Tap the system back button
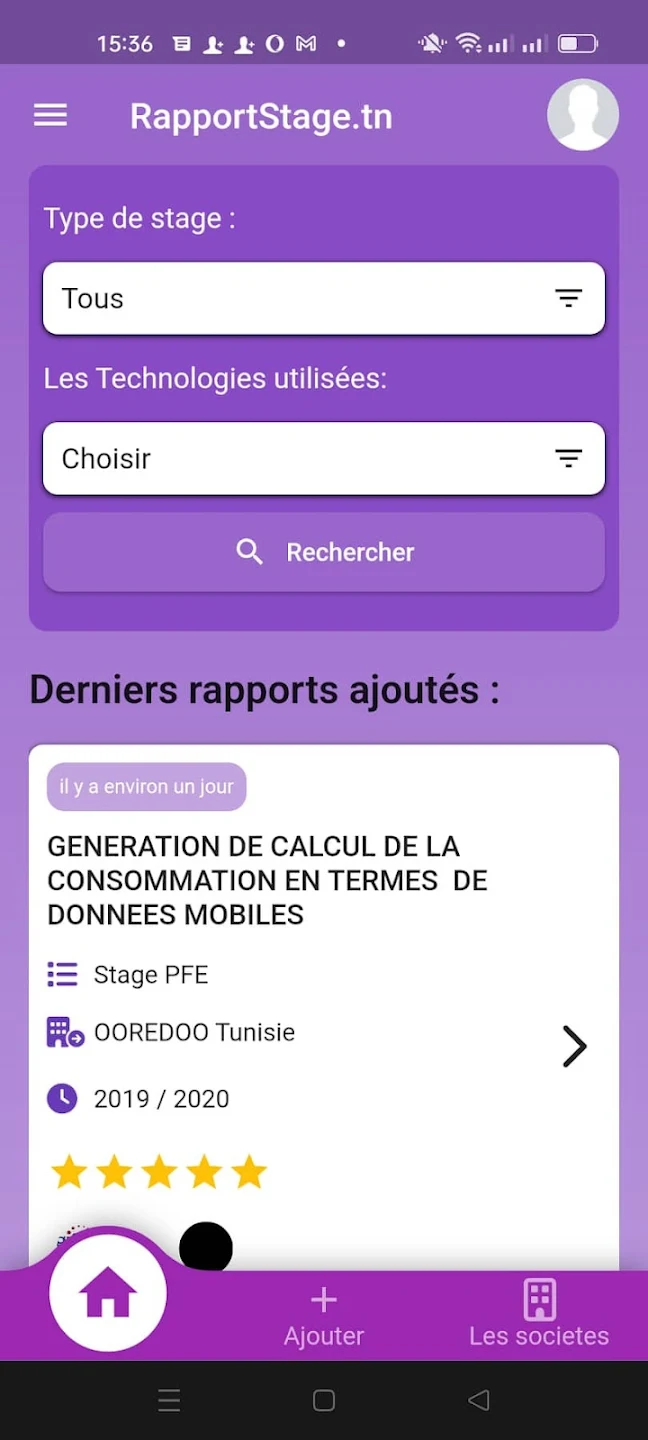648x1440 pixels. click(x=479, y=1400)
